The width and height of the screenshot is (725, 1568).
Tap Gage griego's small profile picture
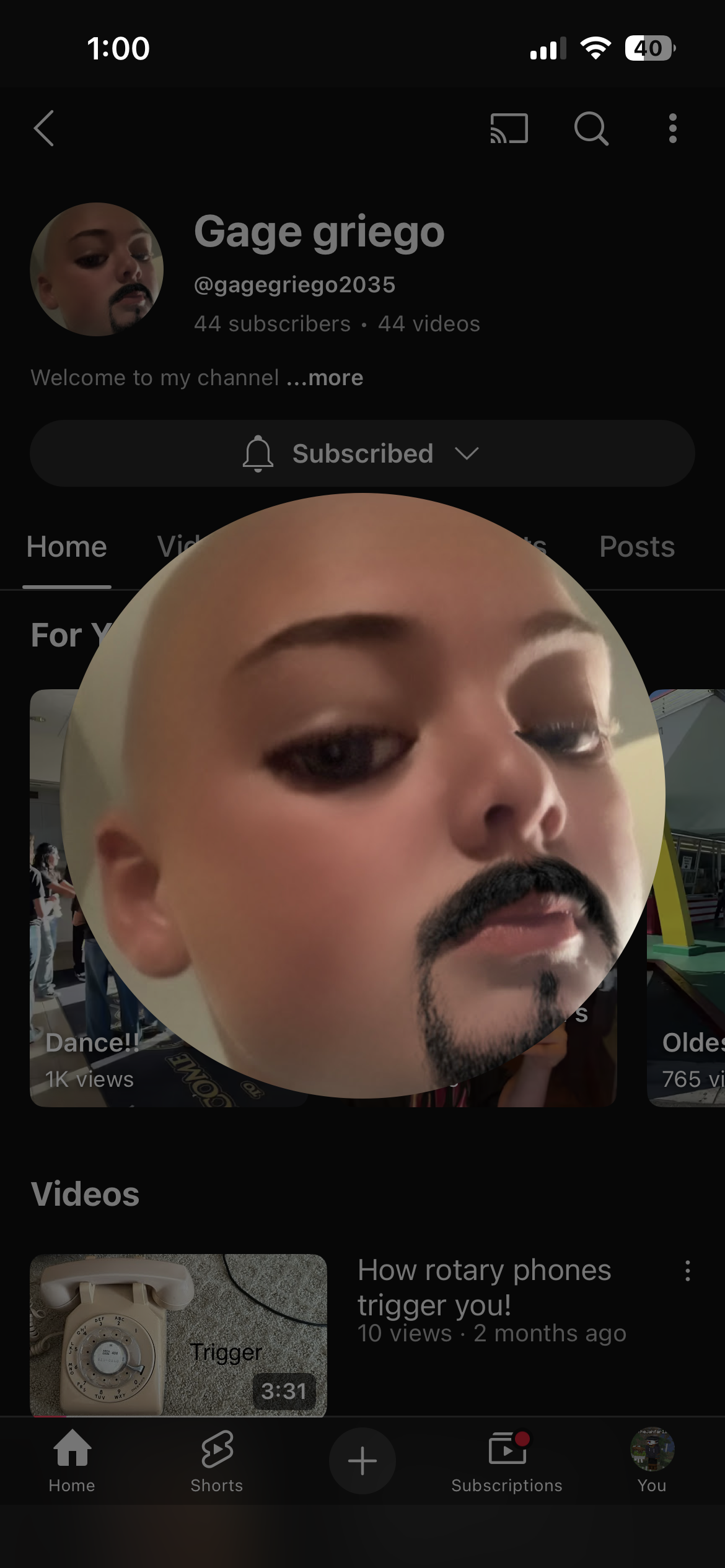pyautogui.click(x=97, y=269)
